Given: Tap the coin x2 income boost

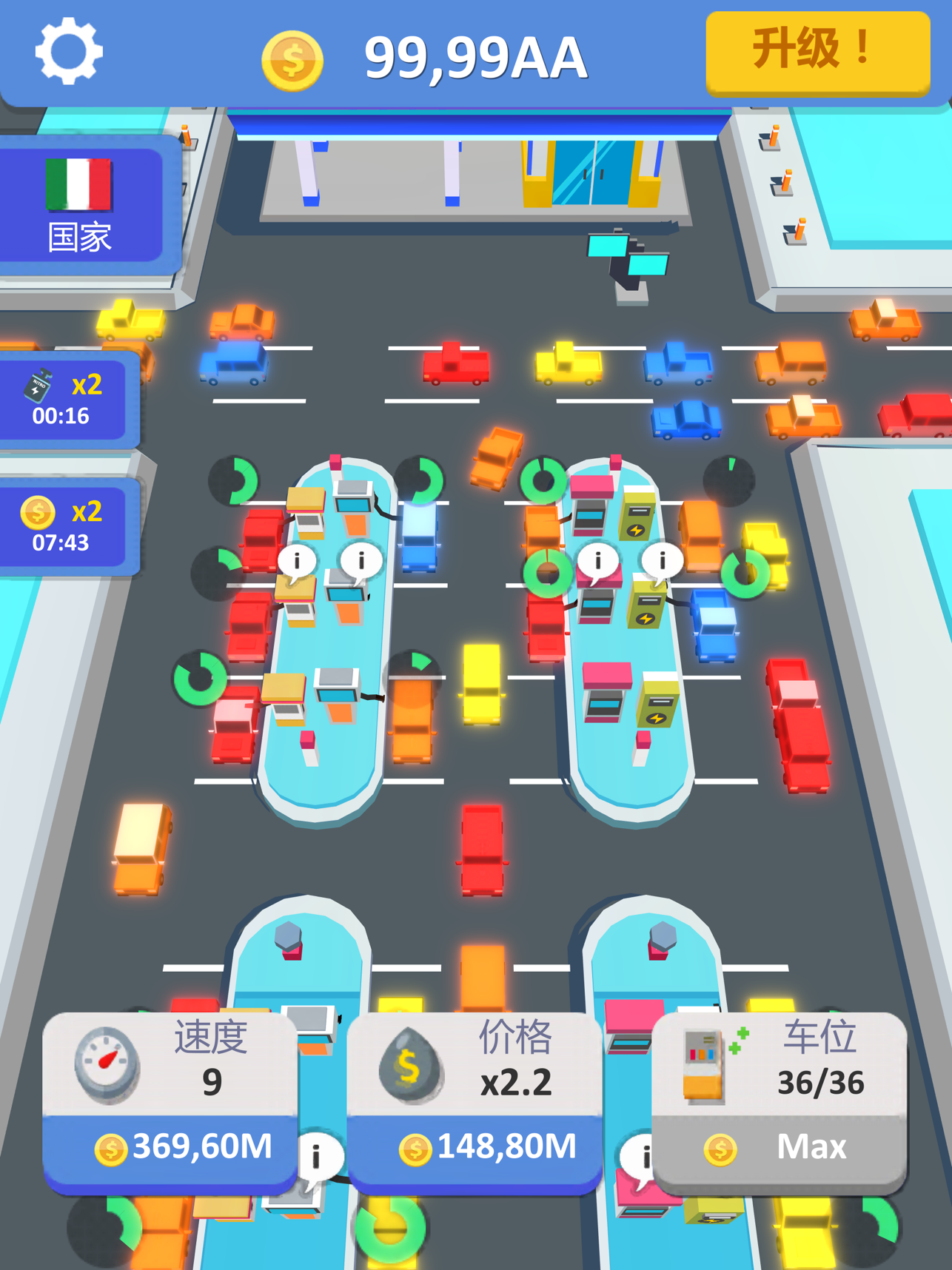Looking at the screenshot, I should (x=65, y=526).
